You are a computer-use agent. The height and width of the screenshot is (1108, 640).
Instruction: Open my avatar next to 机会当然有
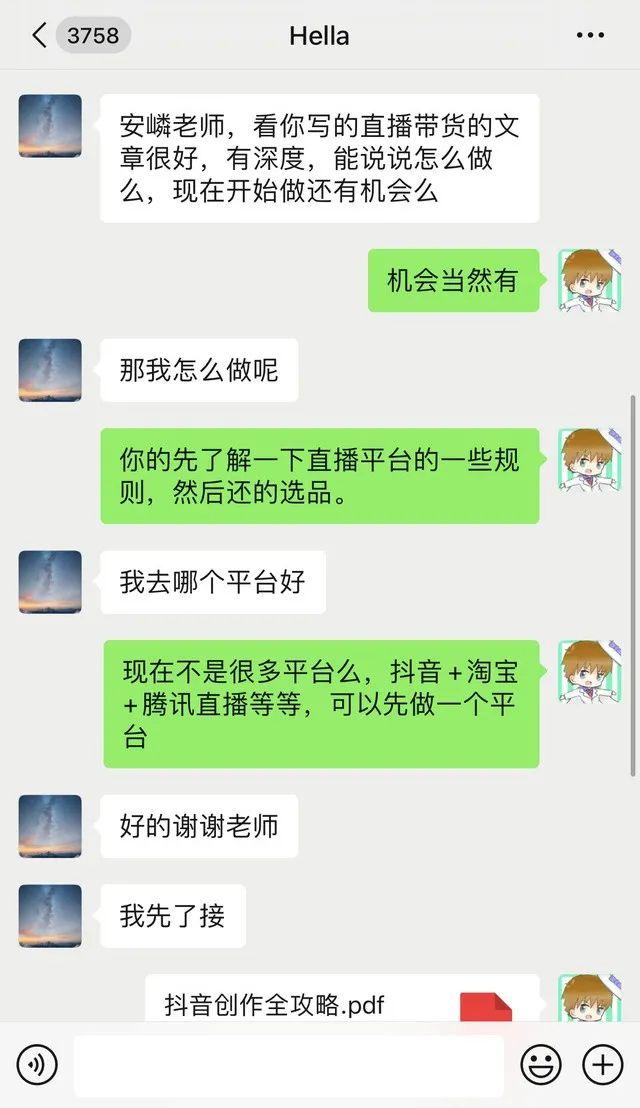pos(589,280)
